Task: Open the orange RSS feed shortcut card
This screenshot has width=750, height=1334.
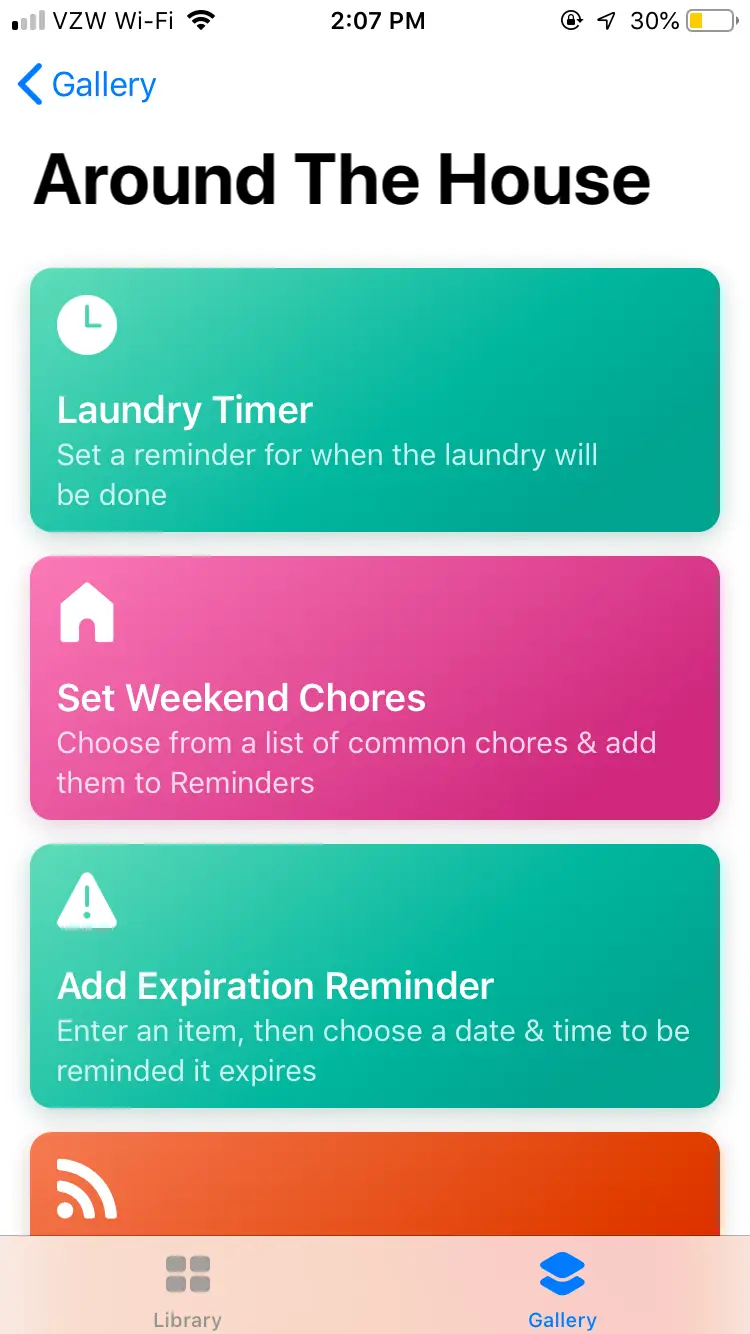Action: click(375, 1185)
